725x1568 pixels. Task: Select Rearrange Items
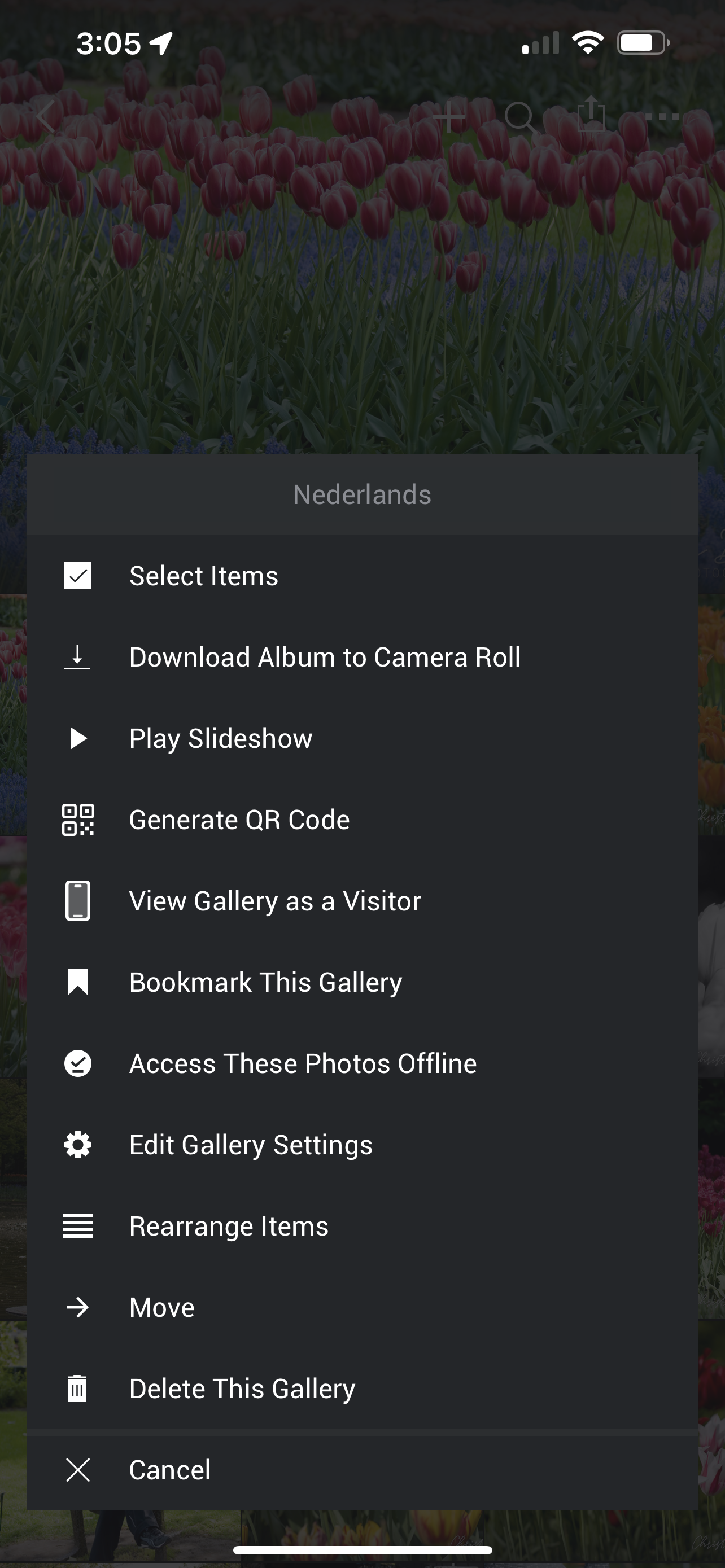coord(362,1226)
